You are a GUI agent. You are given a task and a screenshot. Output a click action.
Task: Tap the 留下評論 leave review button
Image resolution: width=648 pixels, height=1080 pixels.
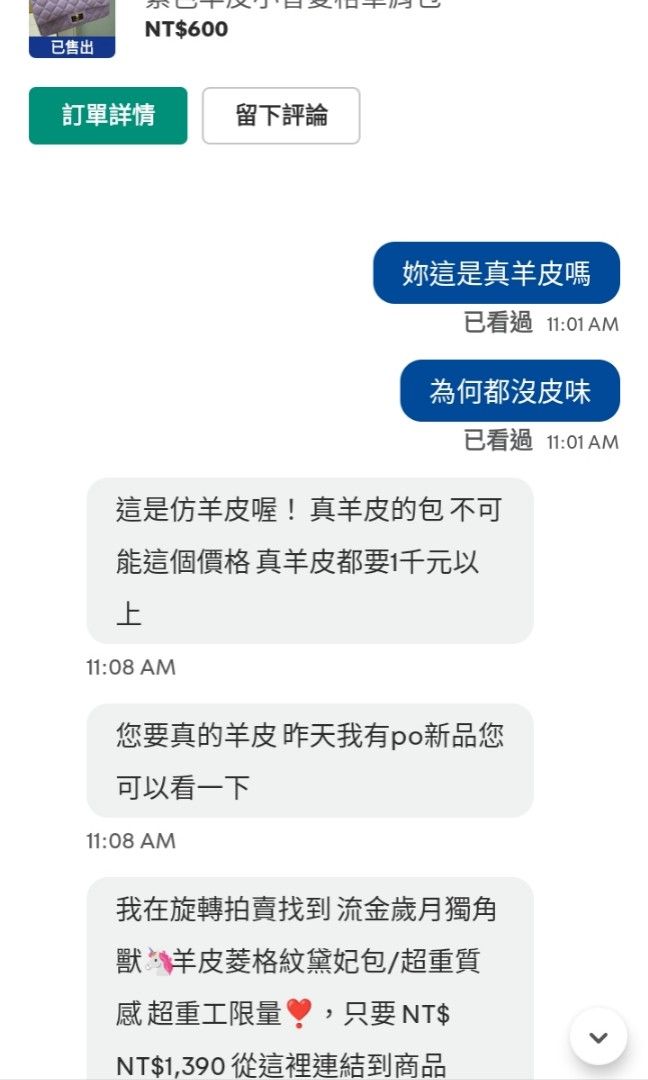coord(281,116)
